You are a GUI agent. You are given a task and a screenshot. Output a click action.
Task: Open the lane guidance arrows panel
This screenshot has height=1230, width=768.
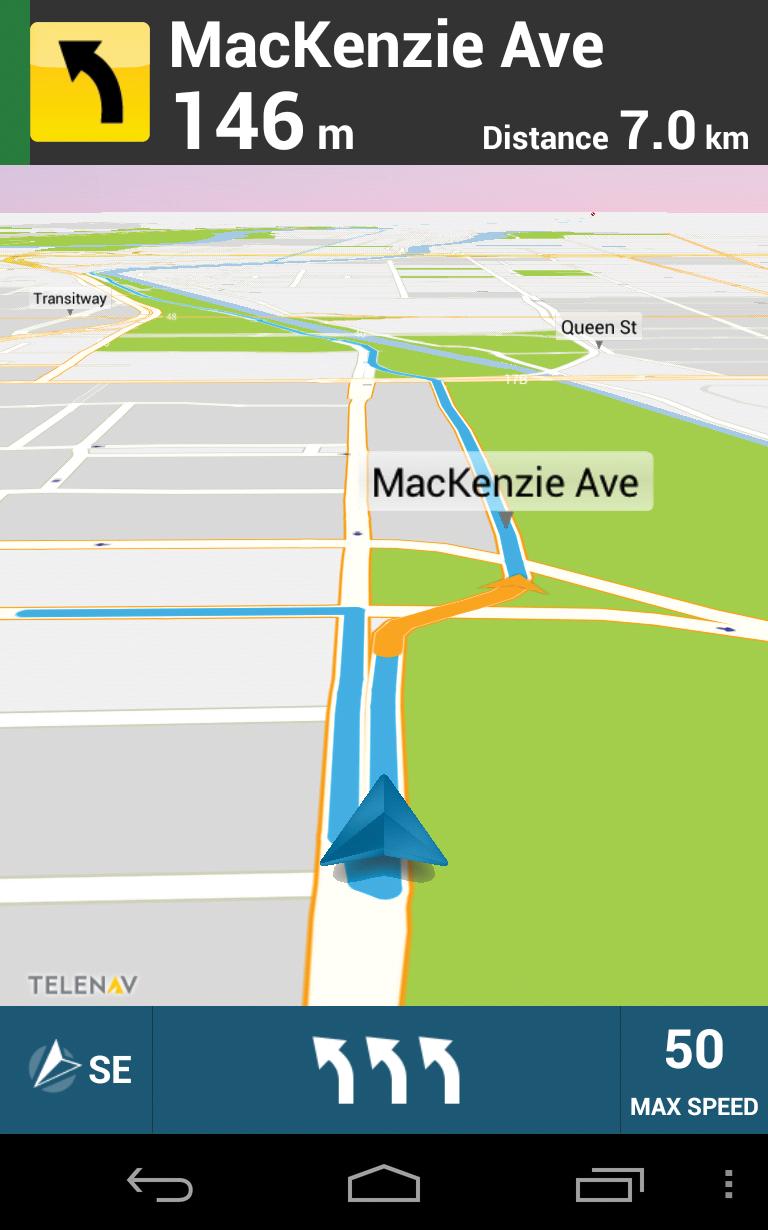coord(386,1069)
